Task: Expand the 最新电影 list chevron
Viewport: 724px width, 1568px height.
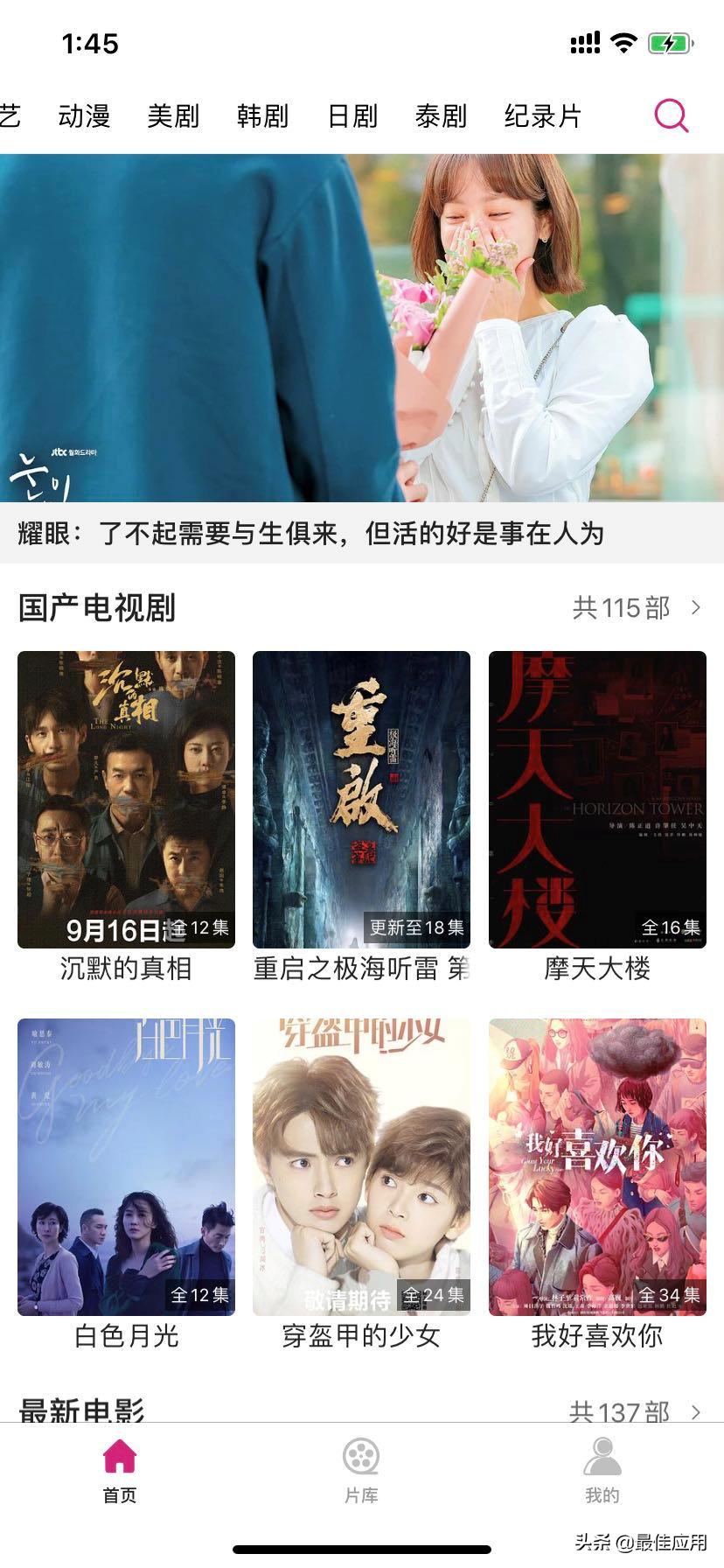Action: 695,1407
